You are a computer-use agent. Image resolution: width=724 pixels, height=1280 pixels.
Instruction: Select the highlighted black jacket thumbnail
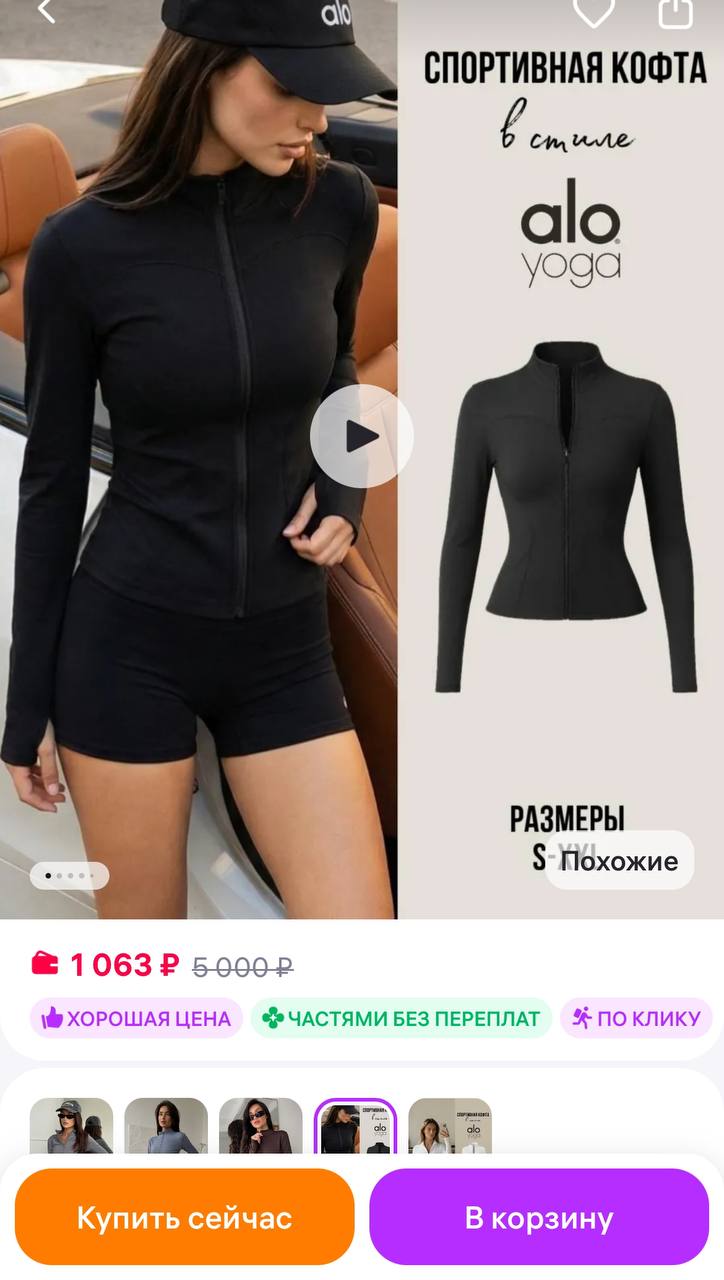pos(355,1126)
